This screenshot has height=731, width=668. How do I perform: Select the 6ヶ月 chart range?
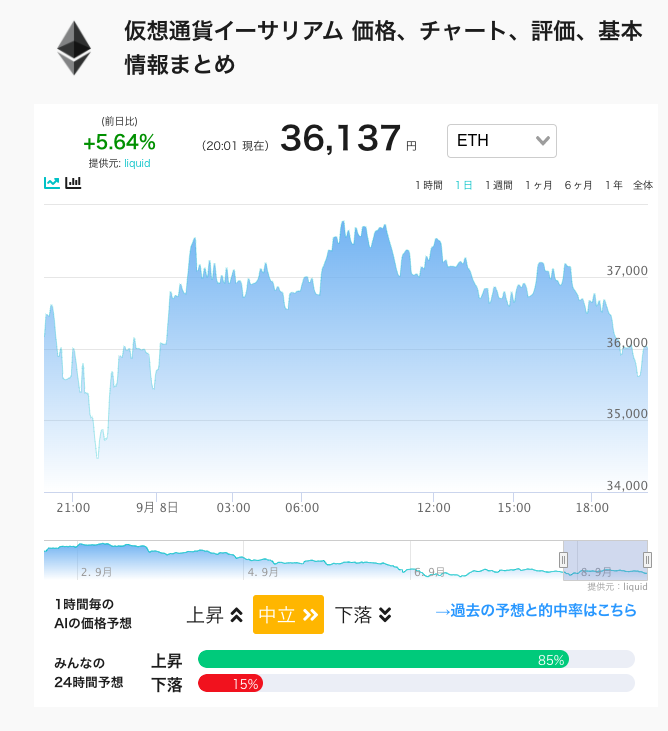click(578, 186)
